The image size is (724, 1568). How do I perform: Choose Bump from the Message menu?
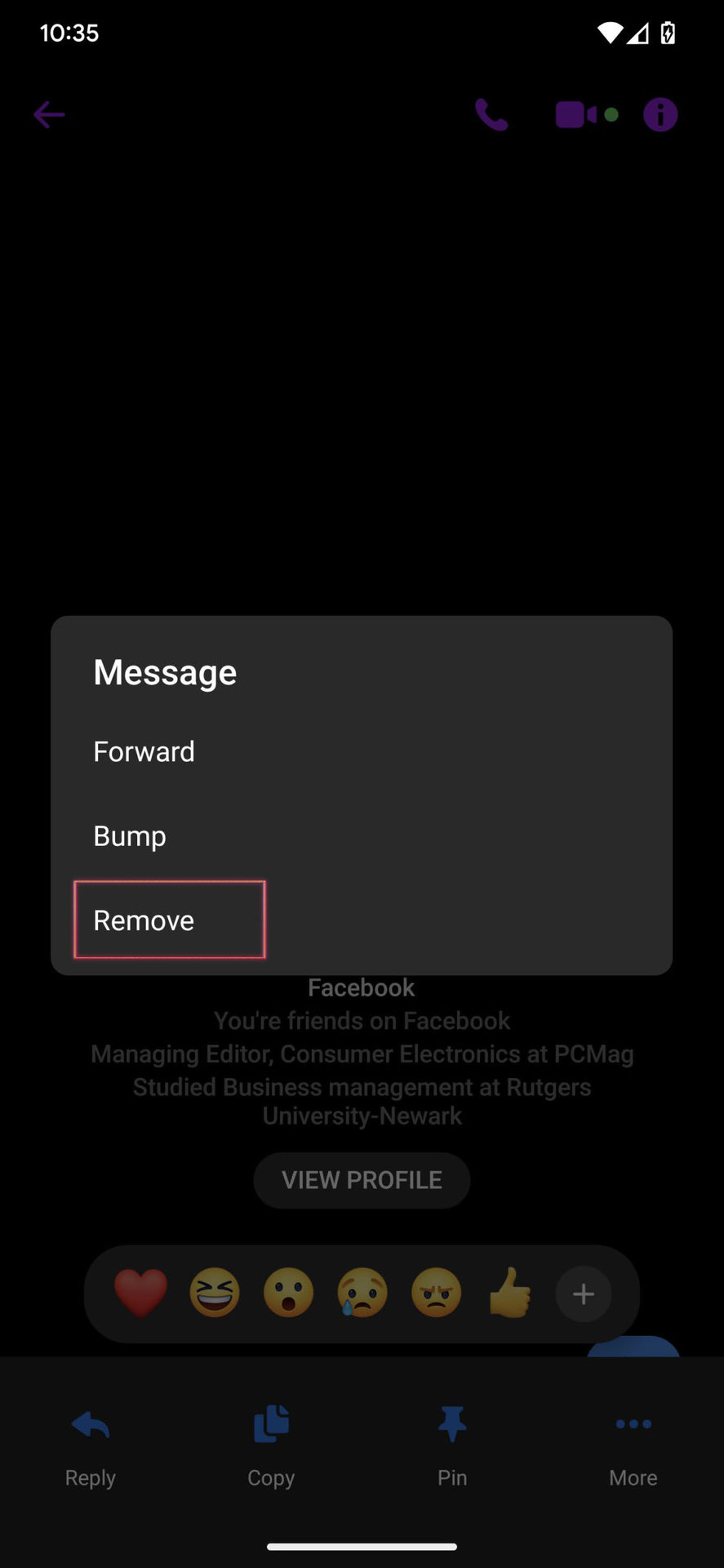[x=130, y=836]
